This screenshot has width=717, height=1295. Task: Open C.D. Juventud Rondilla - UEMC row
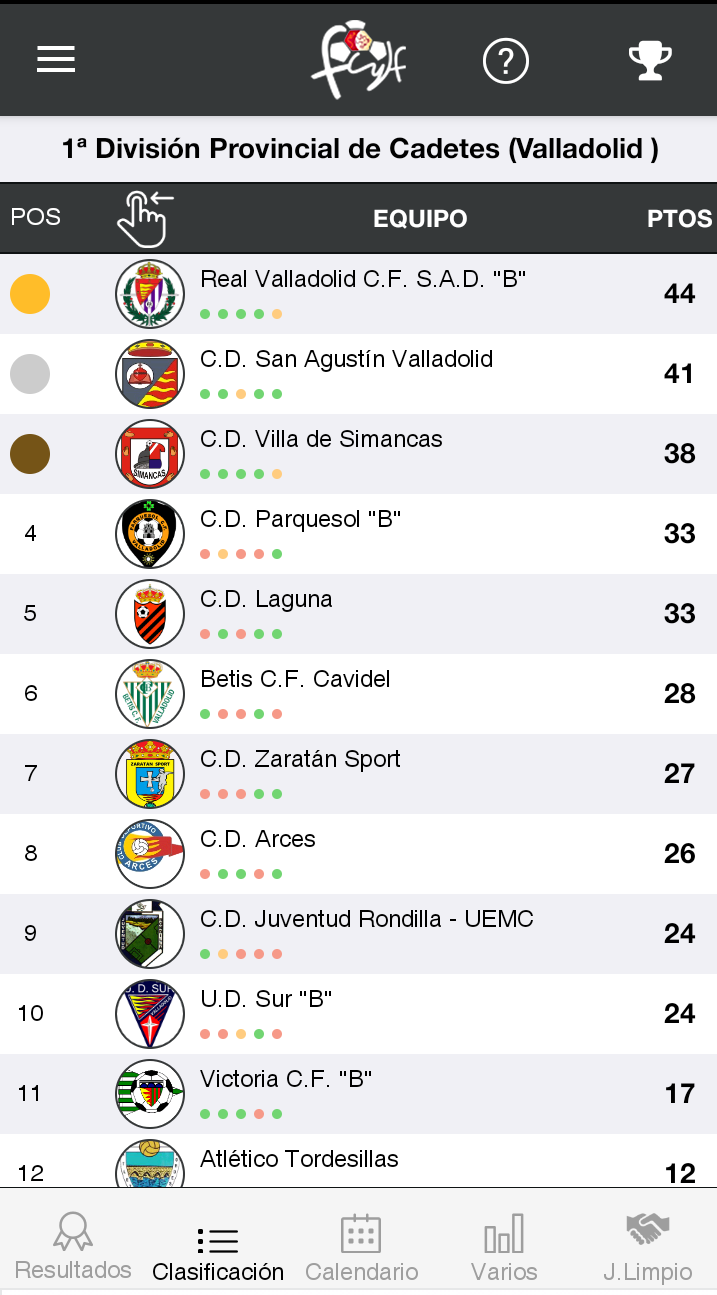pyautogui.click(x=366, y=933)
